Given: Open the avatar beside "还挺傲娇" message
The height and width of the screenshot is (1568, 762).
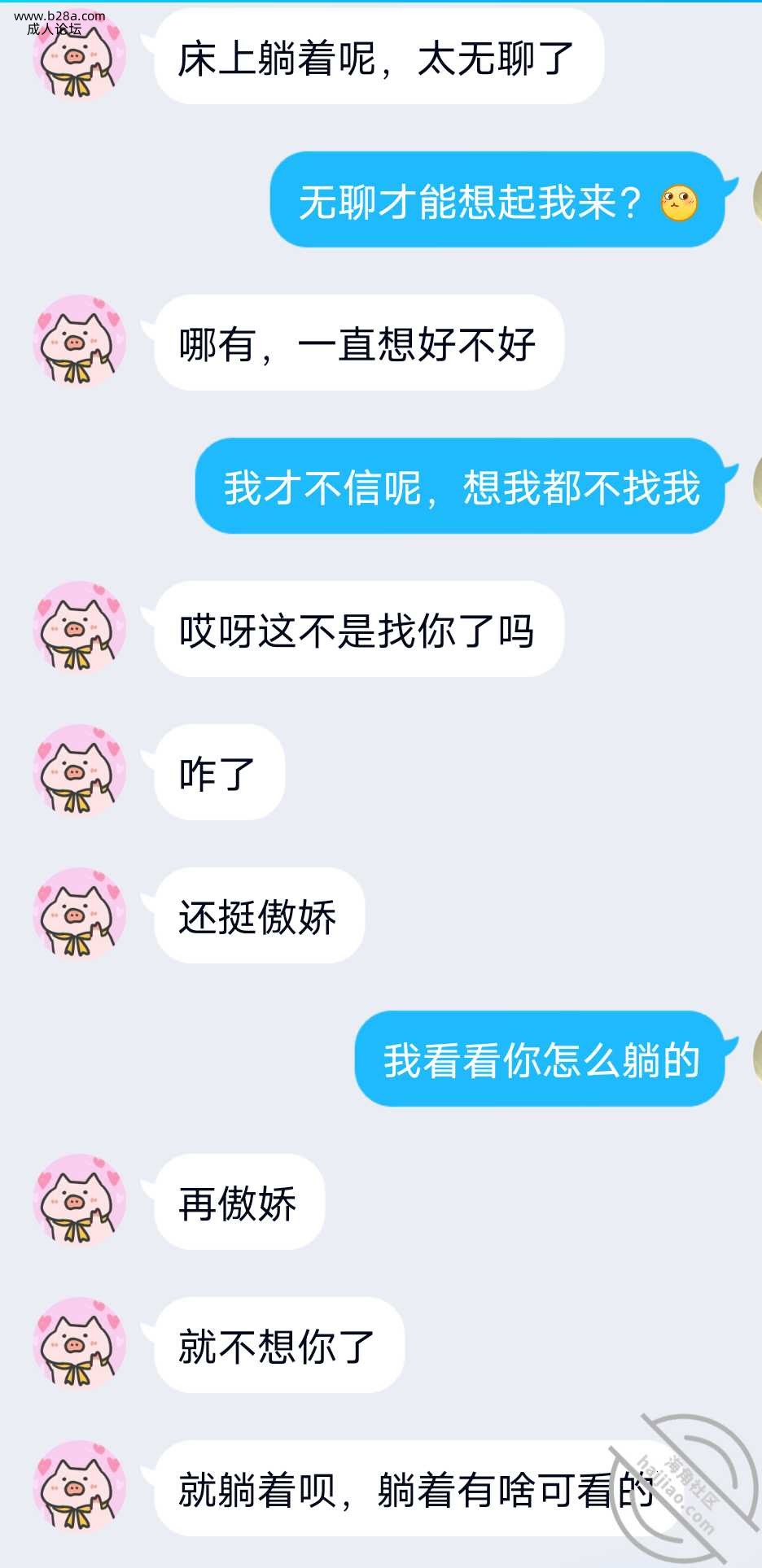Looking at the screenshot, I should click(x=79, y=915).
